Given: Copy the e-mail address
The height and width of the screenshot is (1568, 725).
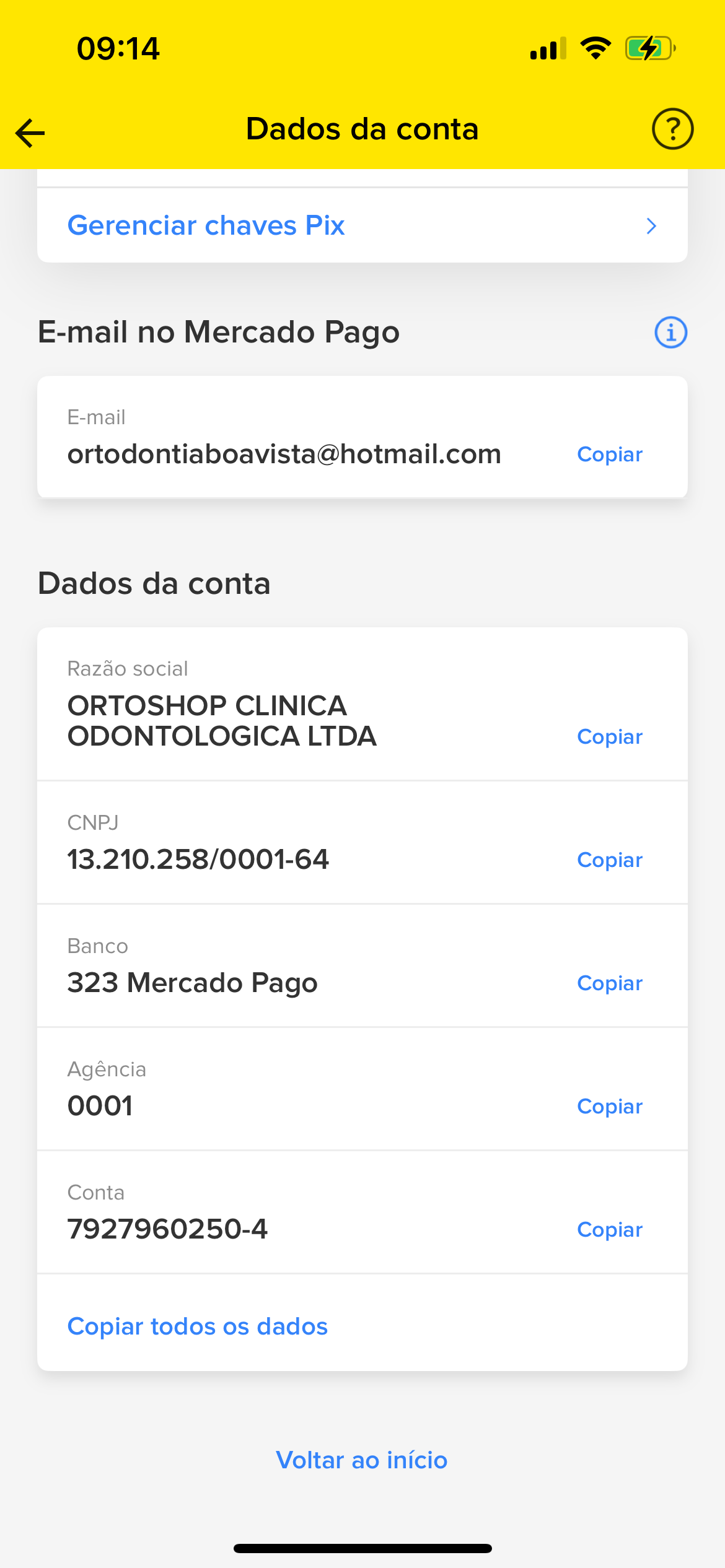Looking at the screenshot, I should coord(609,455).
